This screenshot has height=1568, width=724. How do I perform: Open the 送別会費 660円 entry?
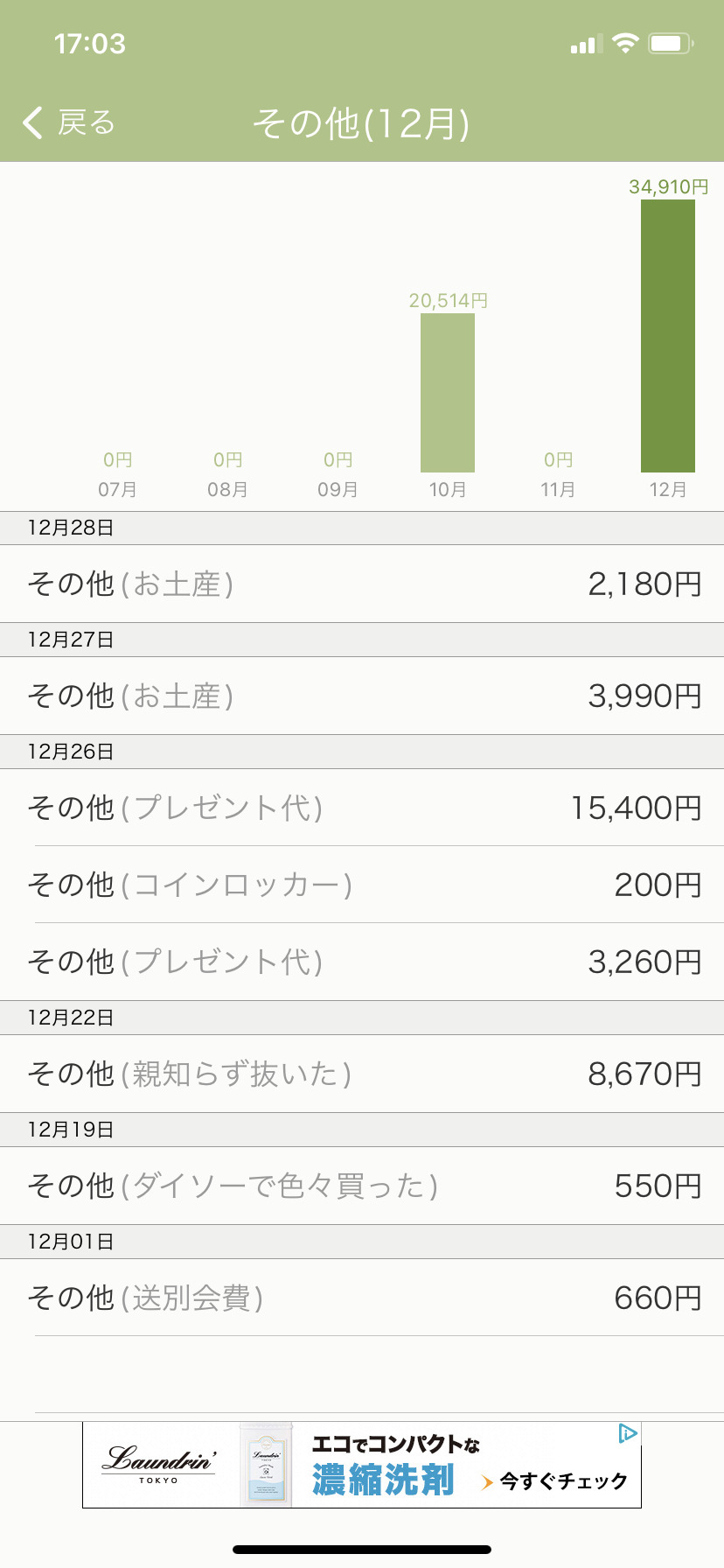point(362,1298)
